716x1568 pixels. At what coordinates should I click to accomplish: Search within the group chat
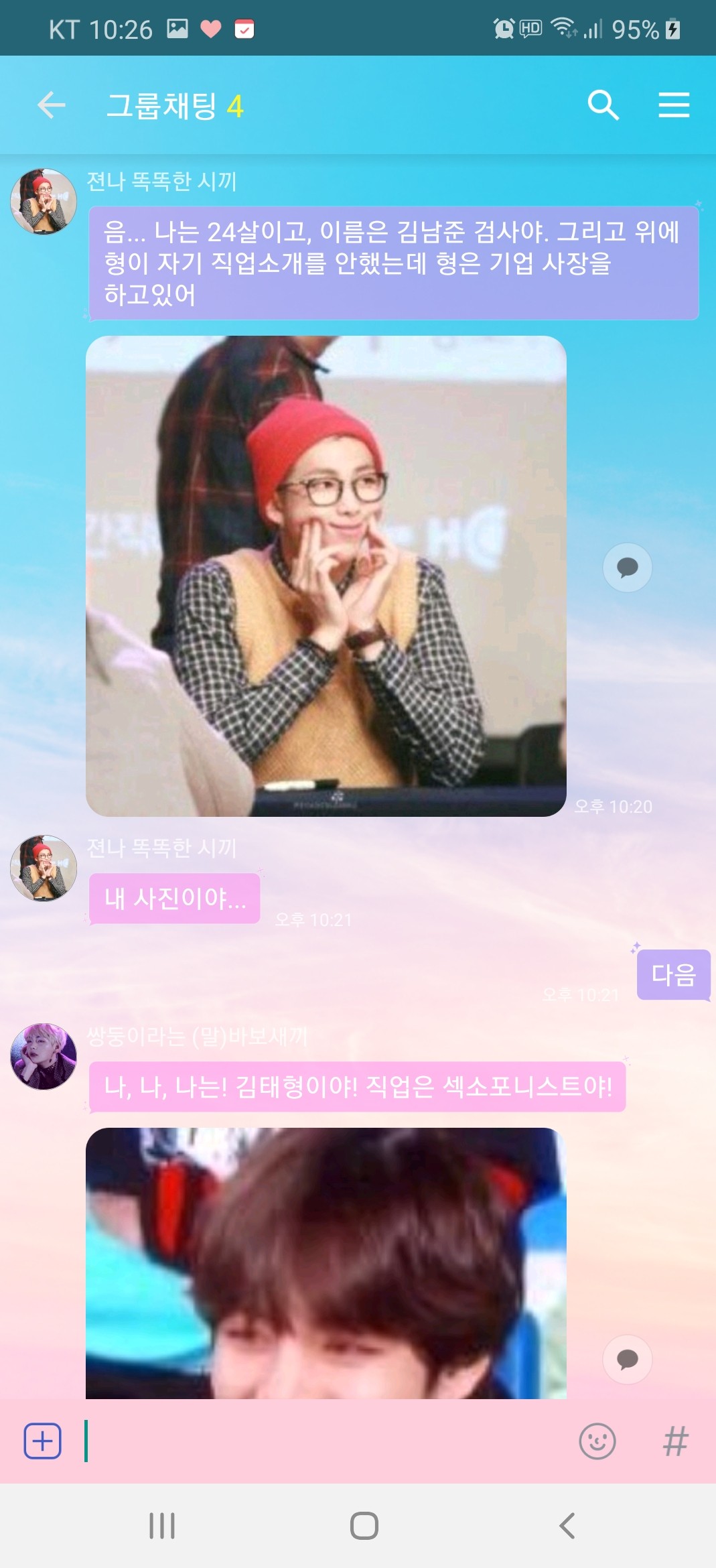[603, 105]
